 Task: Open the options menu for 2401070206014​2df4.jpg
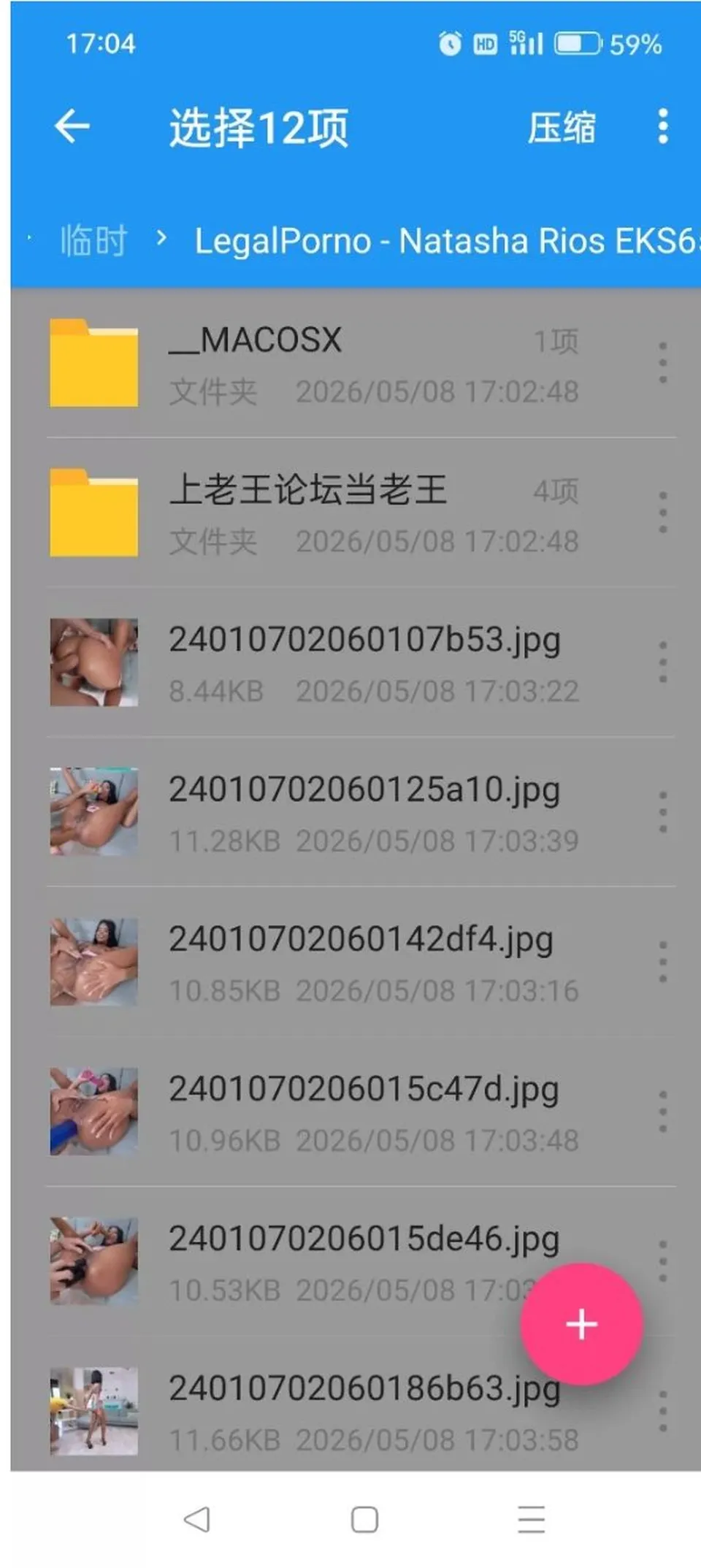tap(662, 962)
